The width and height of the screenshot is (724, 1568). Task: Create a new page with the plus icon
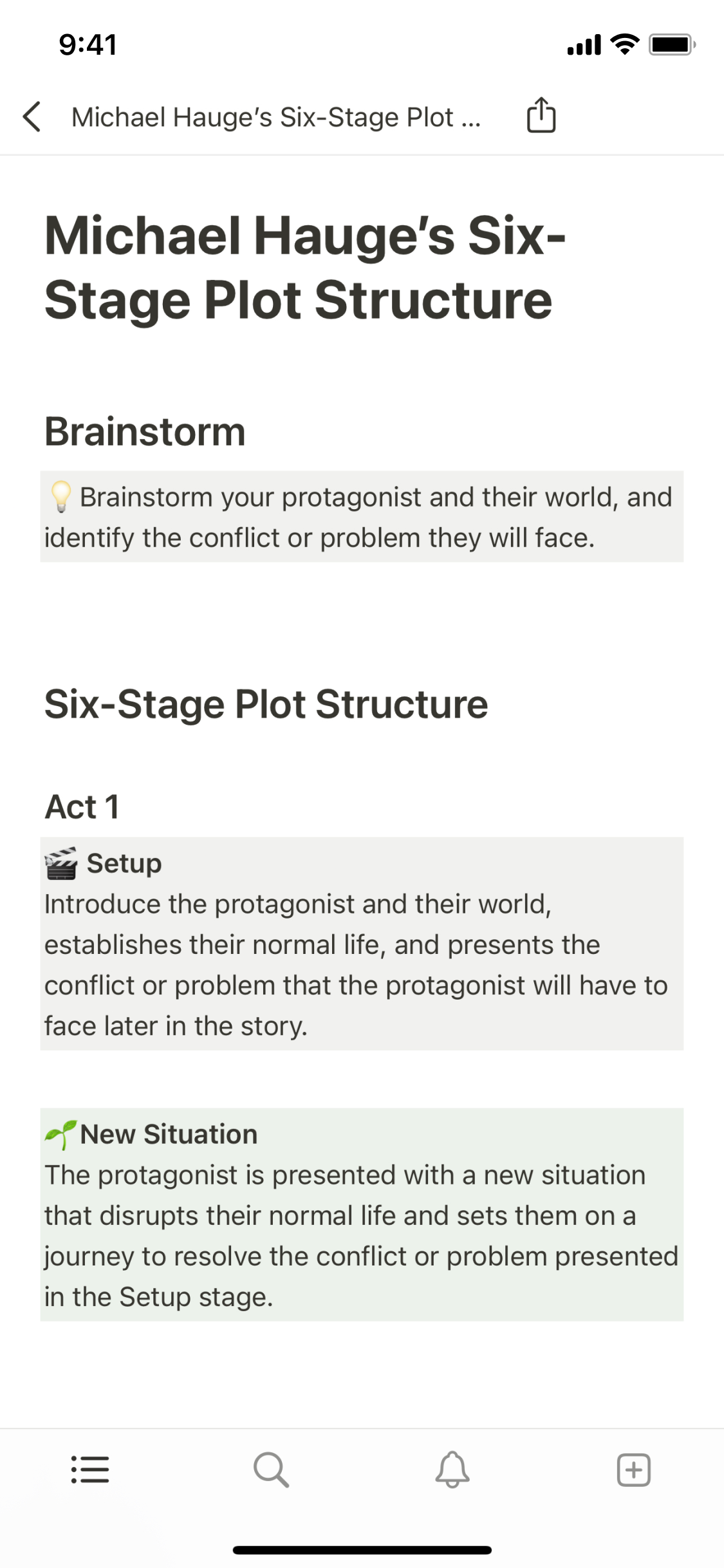point(633,1470)
